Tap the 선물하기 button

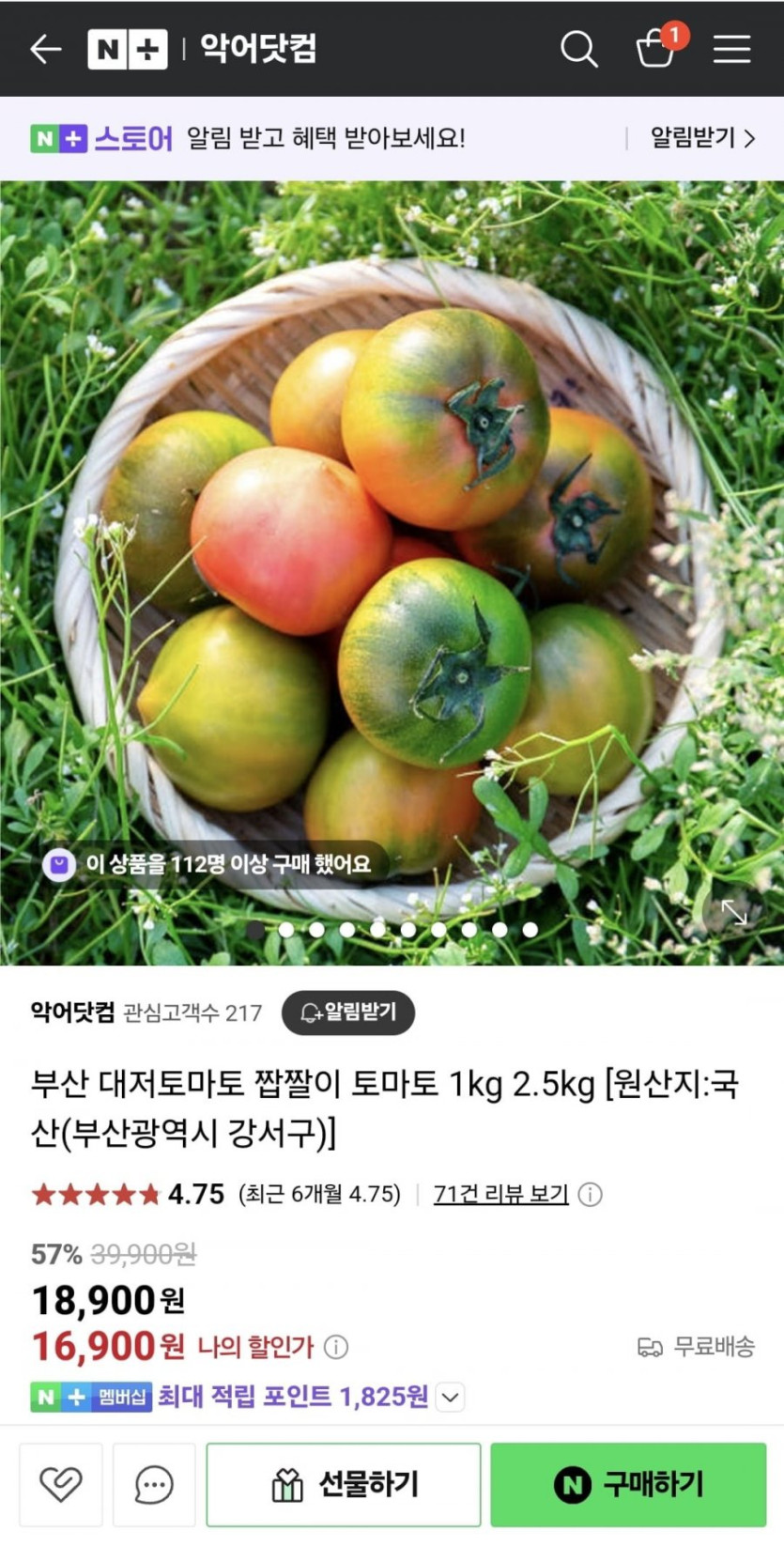(344, 1484)
